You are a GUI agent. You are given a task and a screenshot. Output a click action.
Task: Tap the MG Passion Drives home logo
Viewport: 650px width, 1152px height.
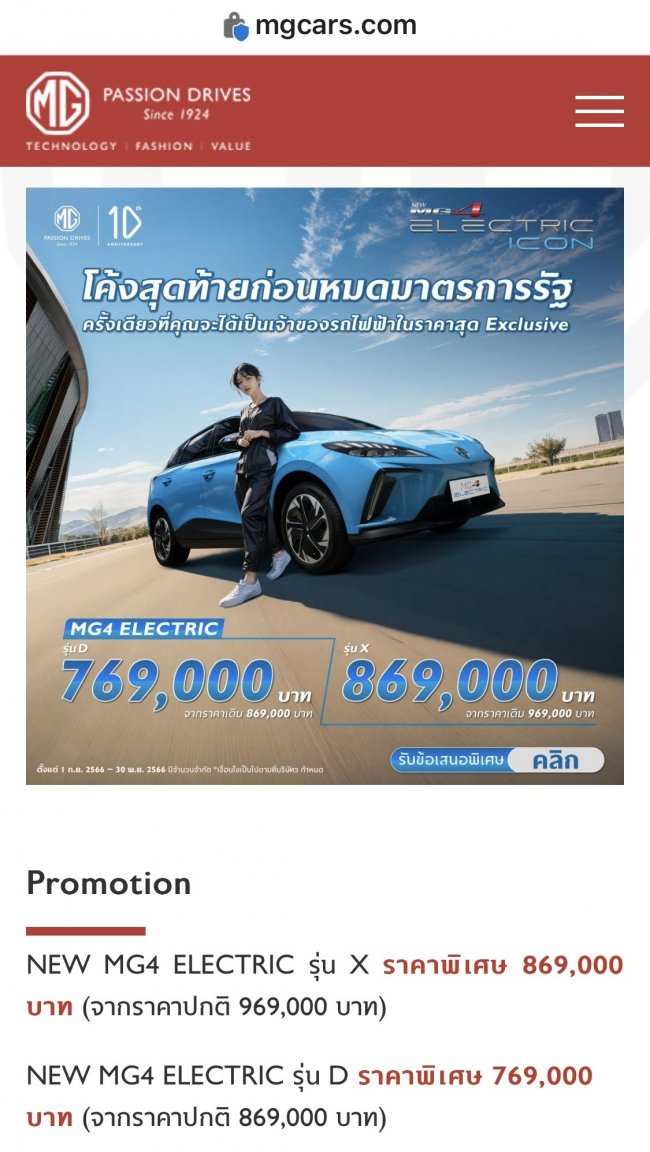138,111
